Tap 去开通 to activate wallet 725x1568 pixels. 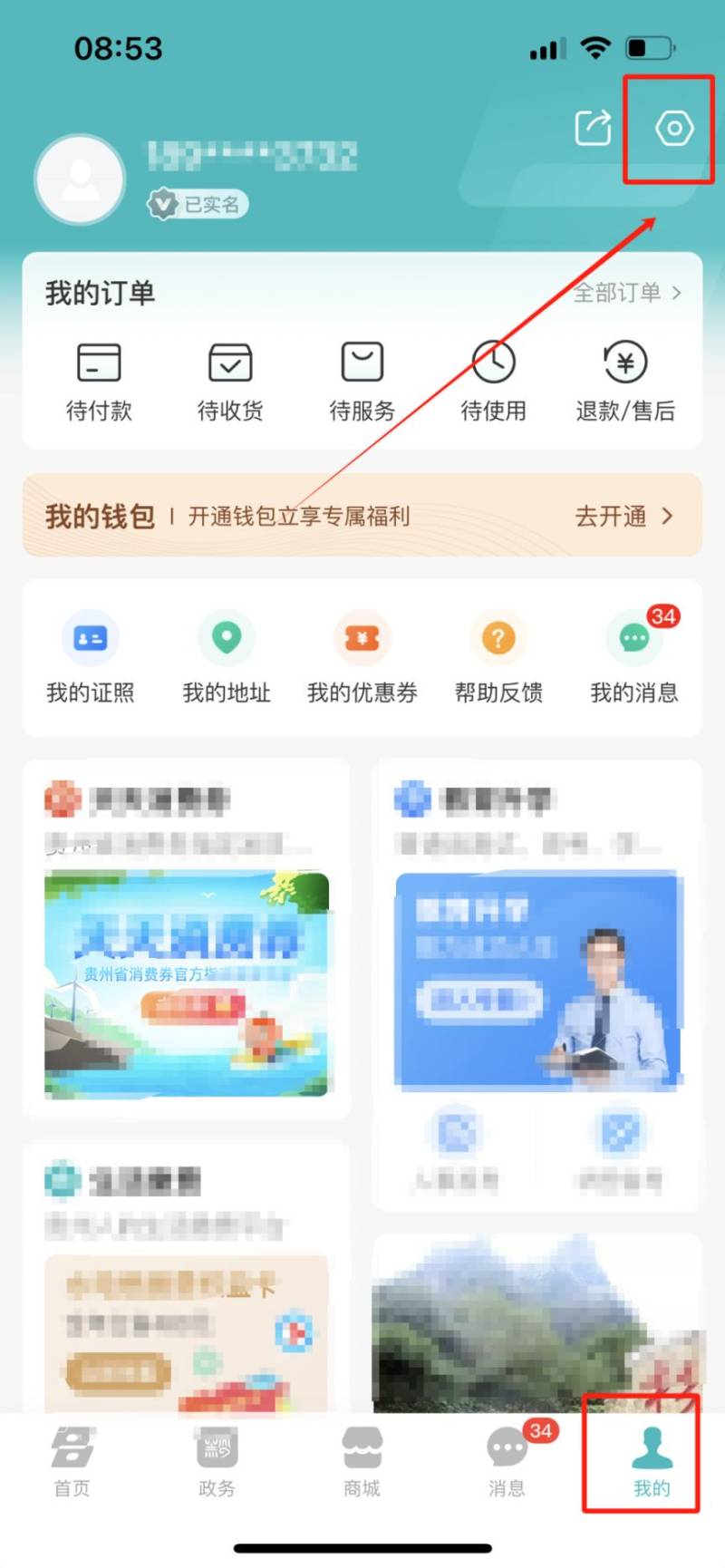tap(624, 516)
